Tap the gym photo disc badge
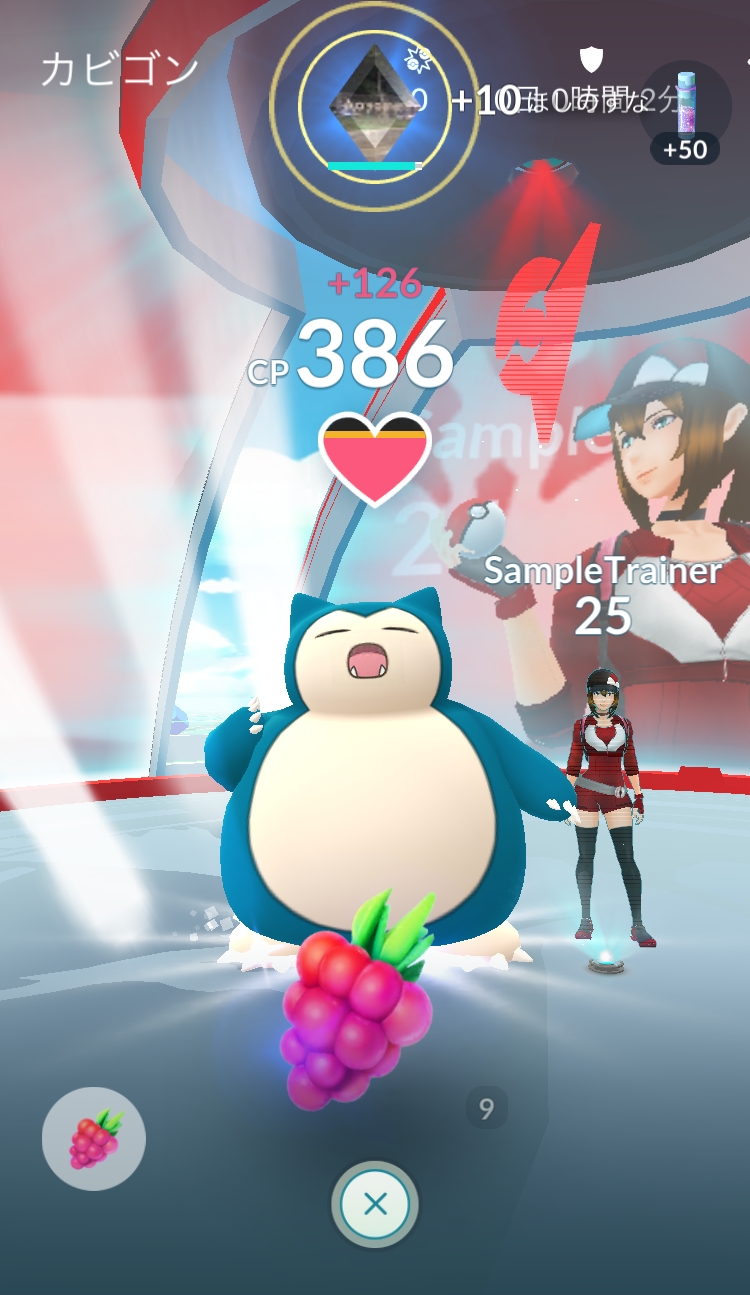Viewport: 750px width, 1295px height. coord(374,107)
